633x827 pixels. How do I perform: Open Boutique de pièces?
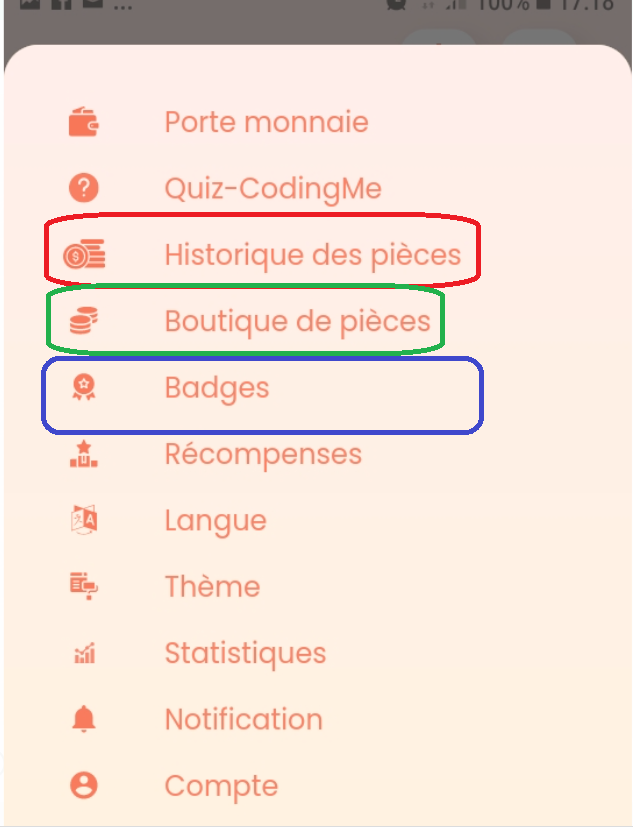[297, 321]
